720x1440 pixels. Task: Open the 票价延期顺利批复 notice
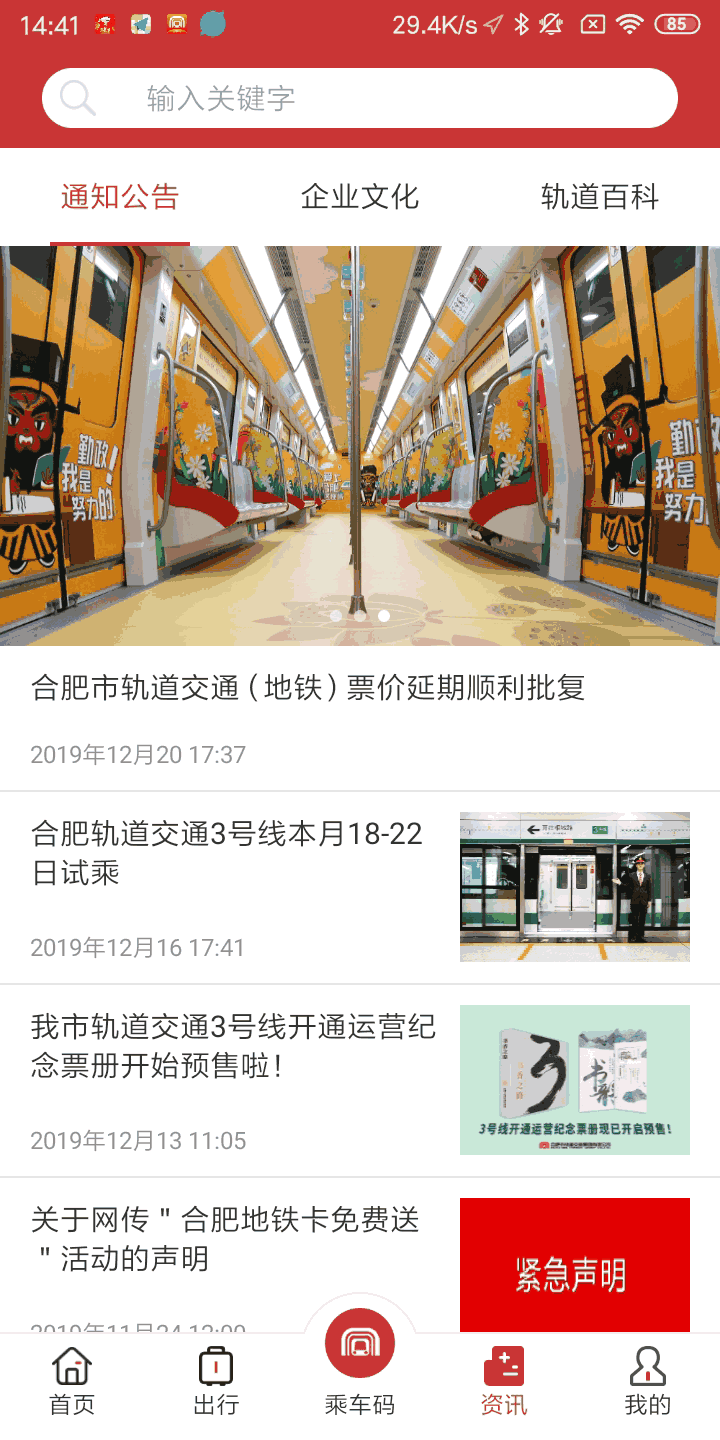(x=308, y=689)
